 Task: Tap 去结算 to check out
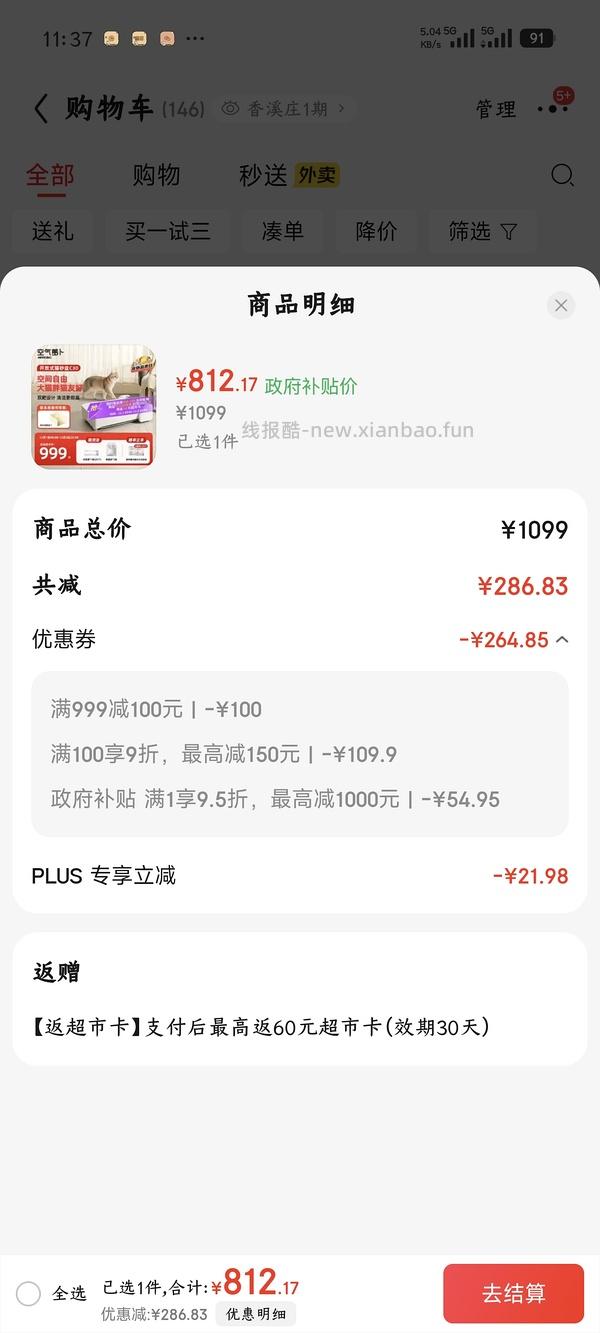click(x=513, y=1293)
